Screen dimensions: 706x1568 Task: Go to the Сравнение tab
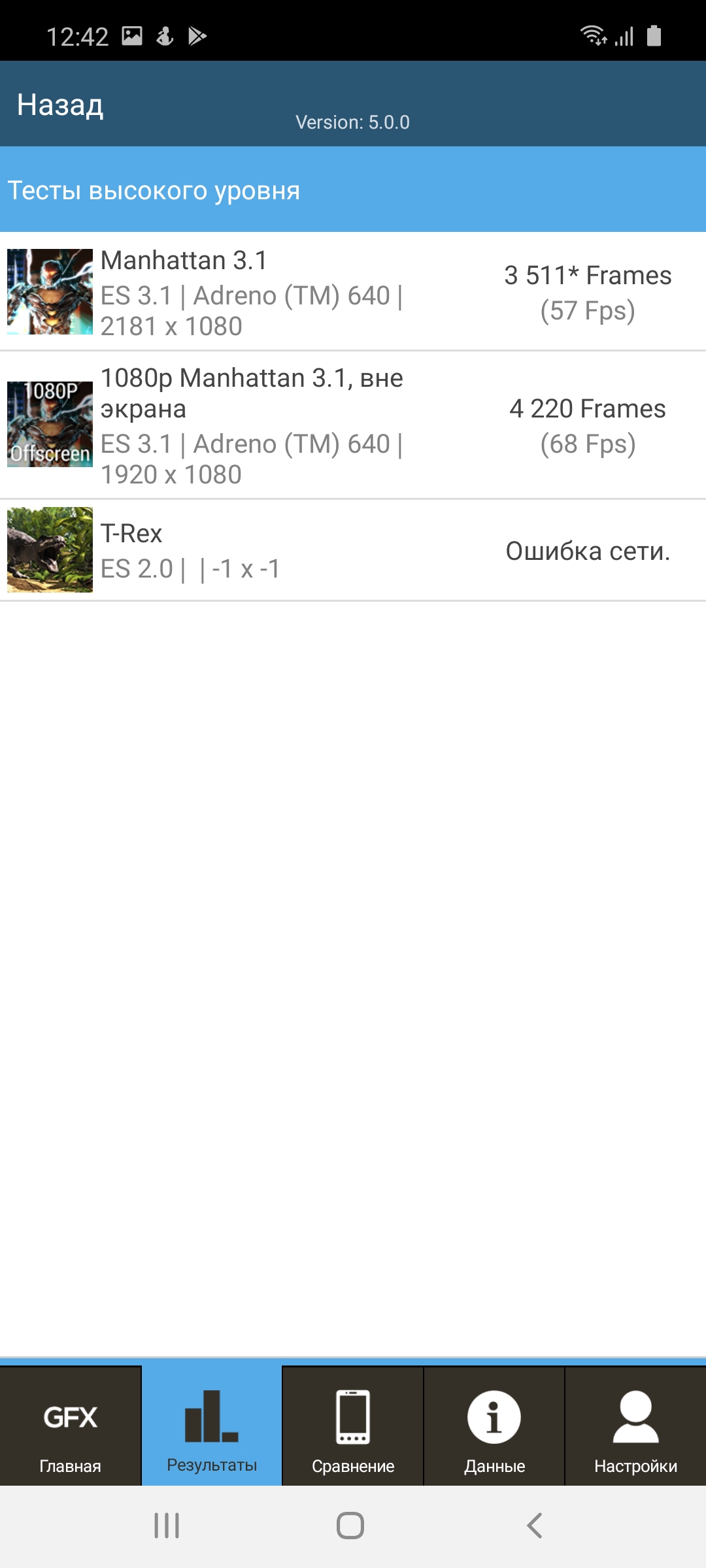[x=353, y=1427]
